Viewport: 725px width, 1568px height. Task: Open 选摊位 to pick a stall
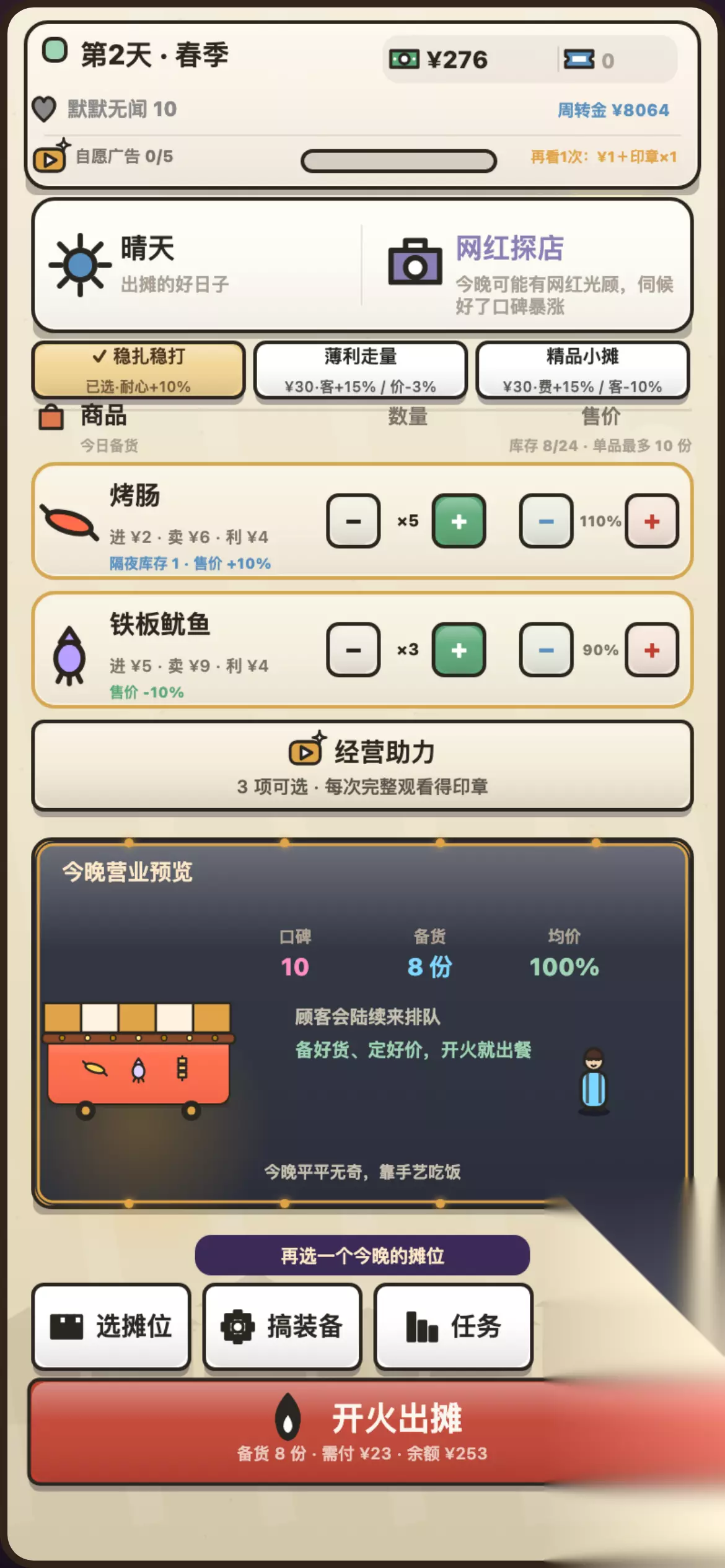tap(112, 1326)
